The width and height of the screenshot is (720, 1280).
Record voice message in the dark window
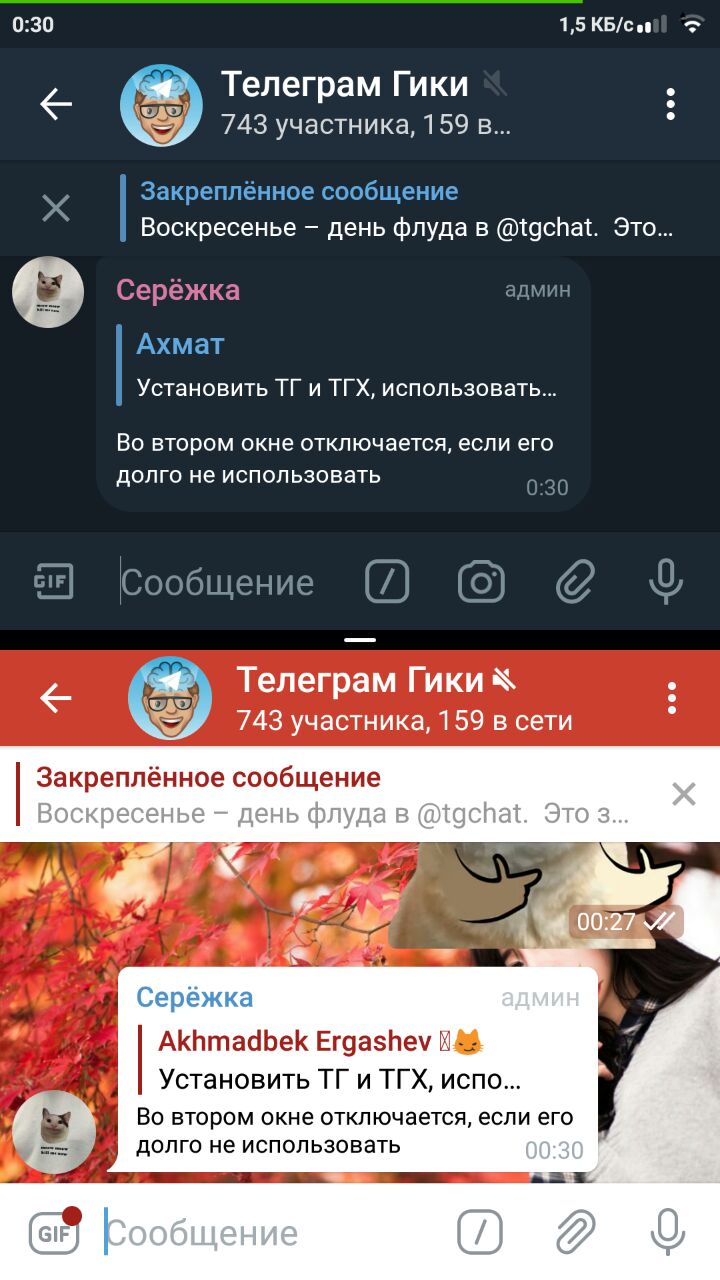666,581
